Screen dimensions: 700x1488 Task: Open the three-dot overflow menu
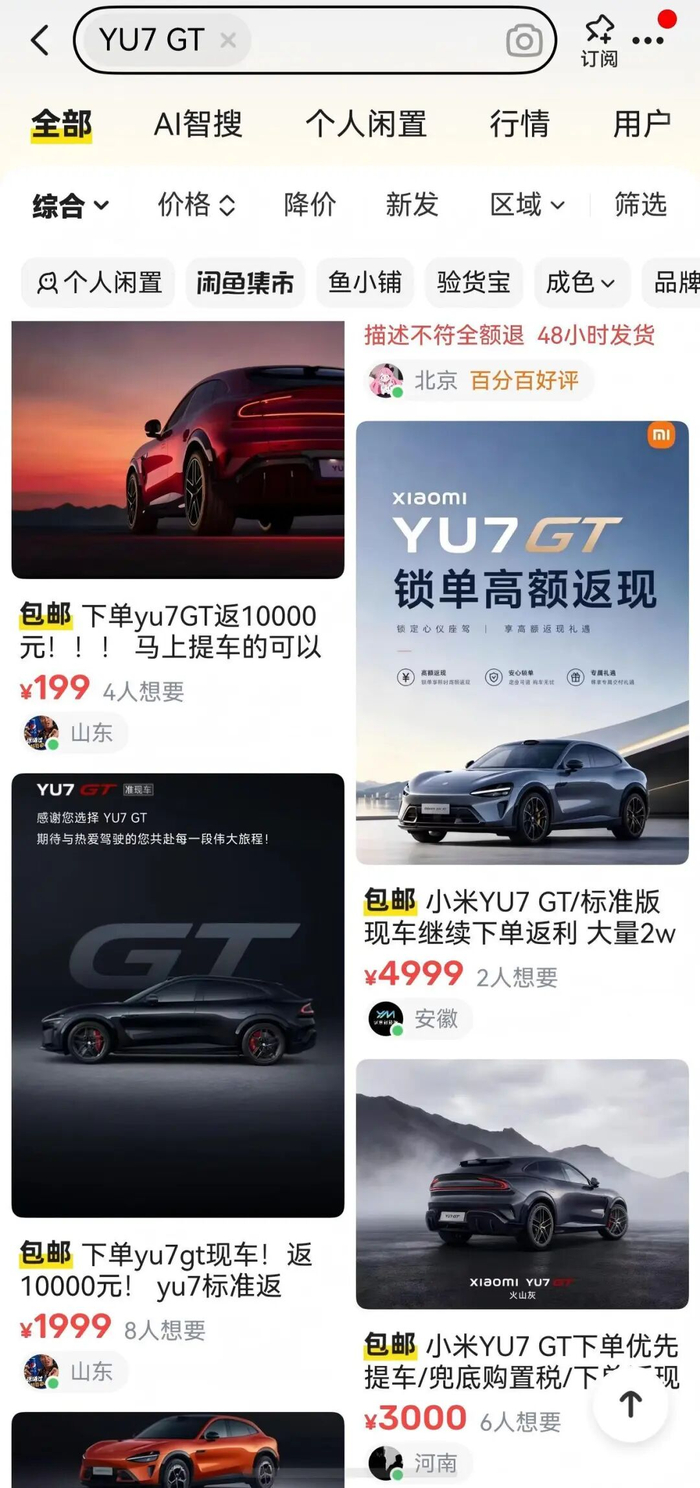(x=648, y=41)
